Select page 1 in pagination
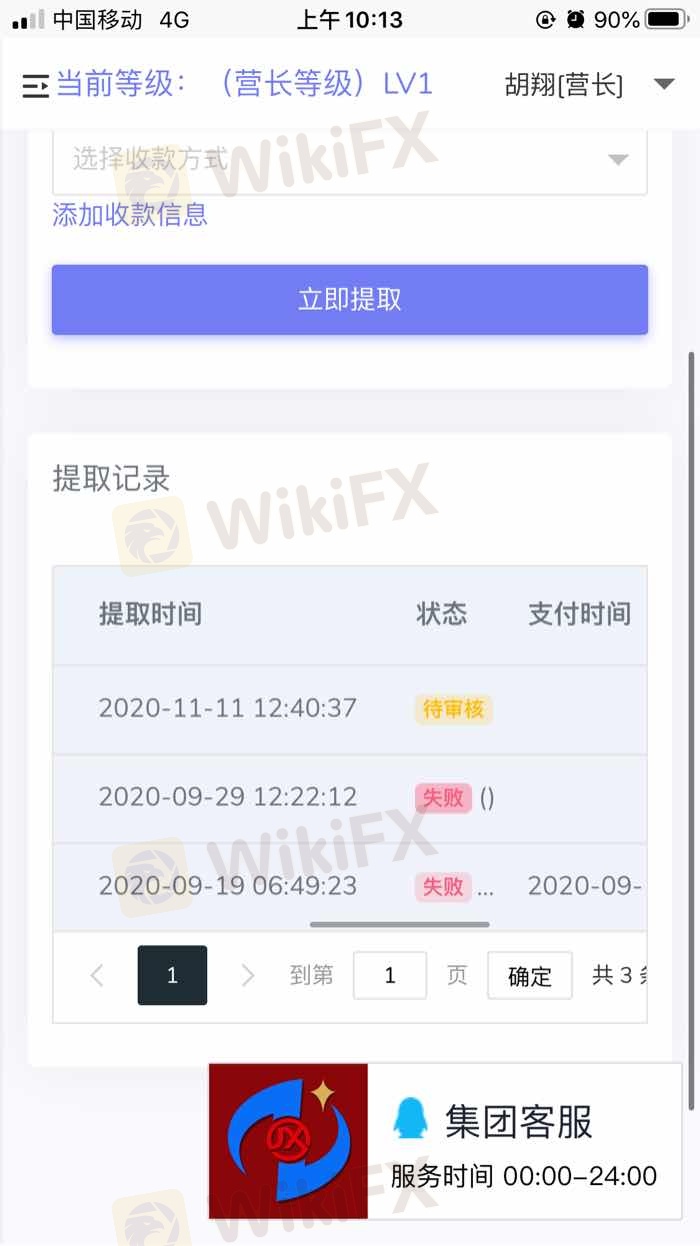Viewport: 700px width, 1246px height. pos(172,975)
